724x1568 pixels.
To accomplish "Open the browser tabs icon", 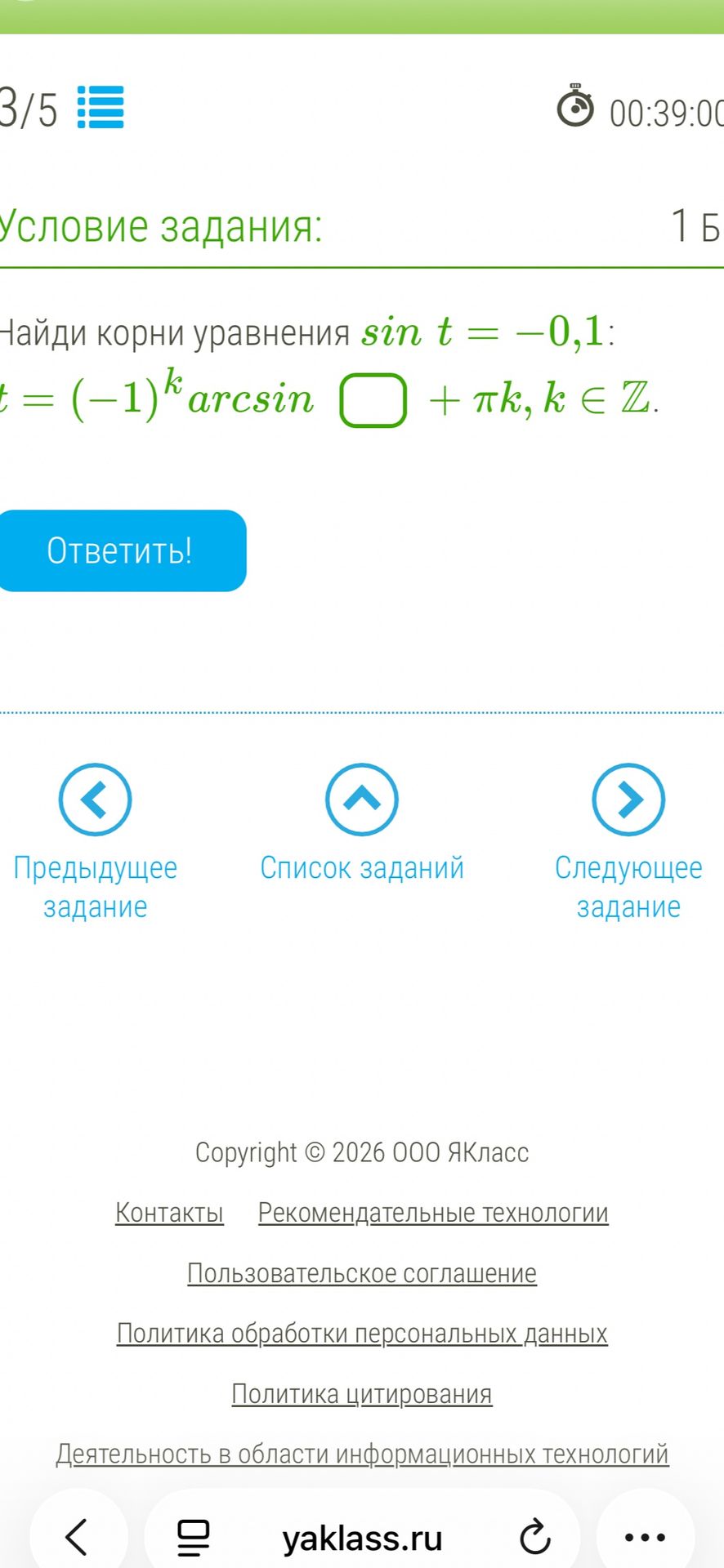I will [x=194, y=1538].
